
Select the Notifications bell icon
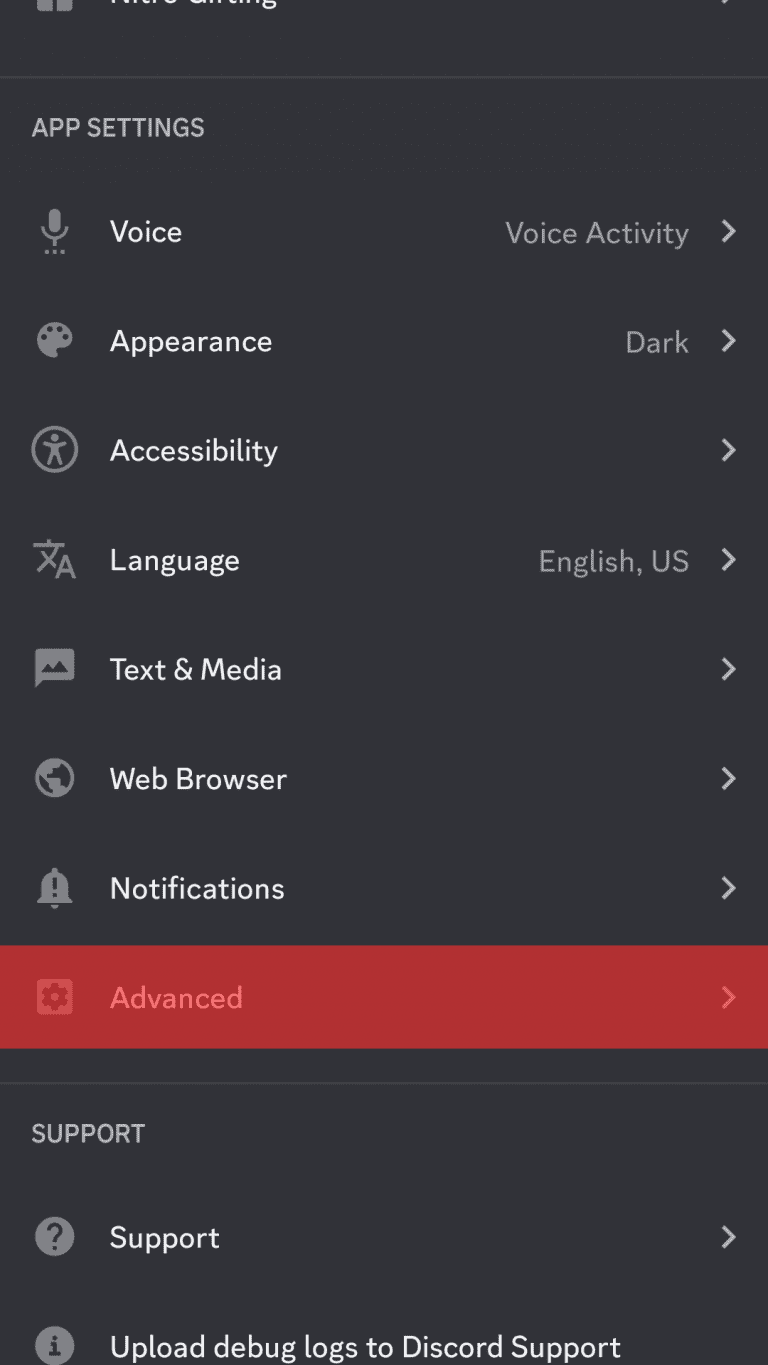coord(54,888)
